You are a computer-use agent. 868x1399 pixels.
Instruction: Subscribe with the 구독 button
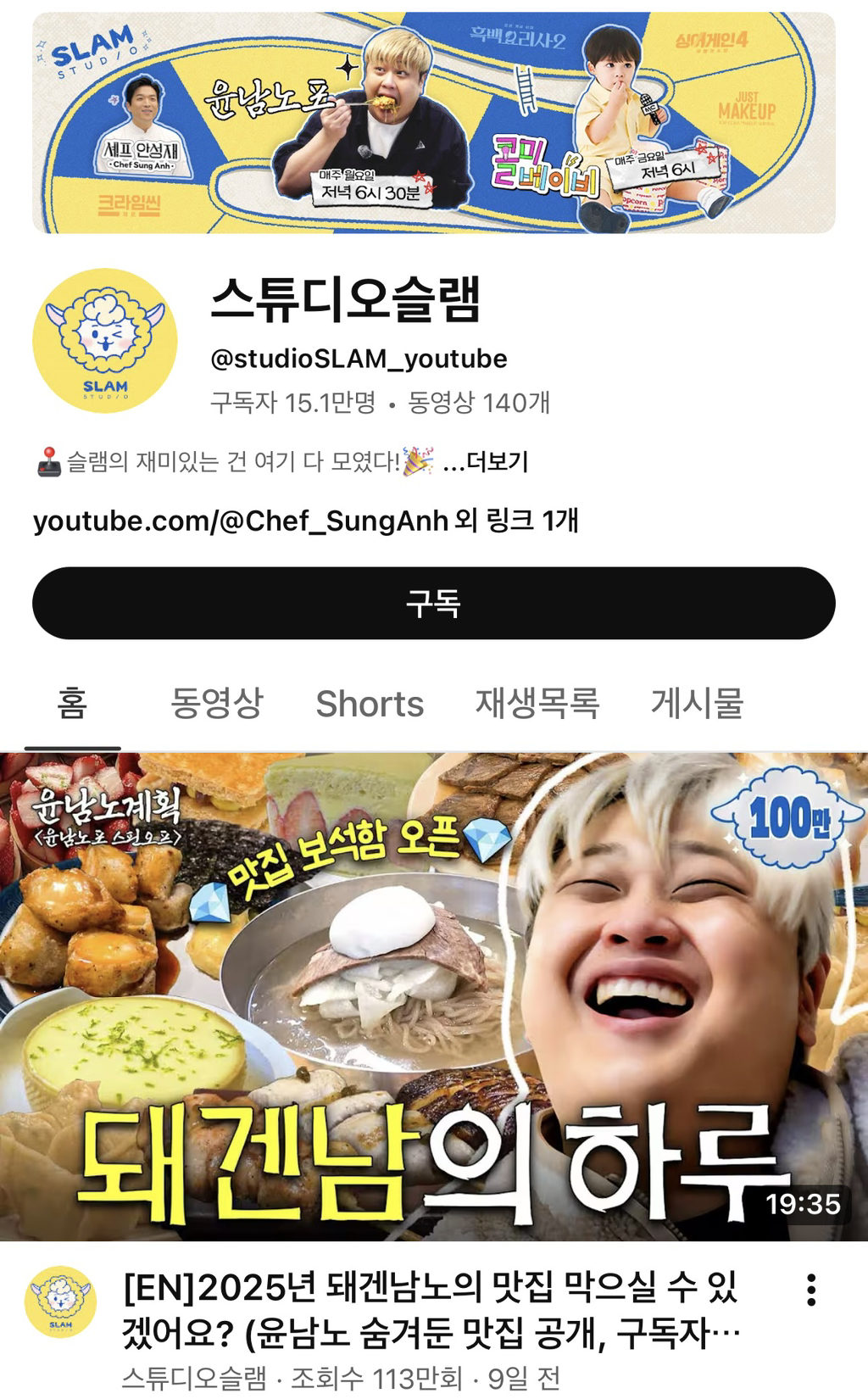433,603
